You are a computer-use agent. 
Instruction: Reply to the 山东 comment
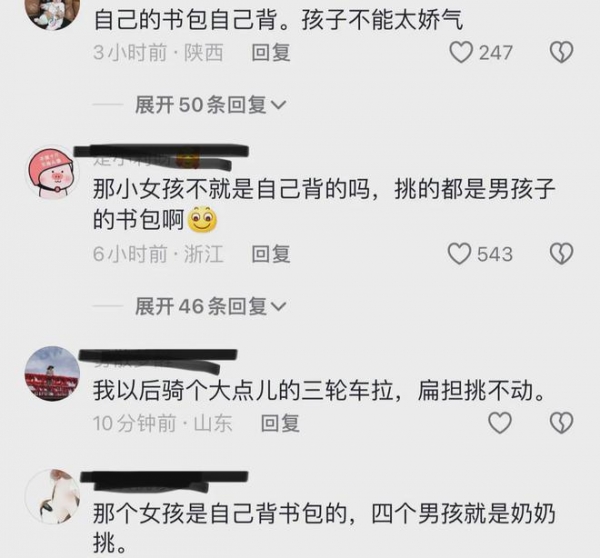pos(280,424)
